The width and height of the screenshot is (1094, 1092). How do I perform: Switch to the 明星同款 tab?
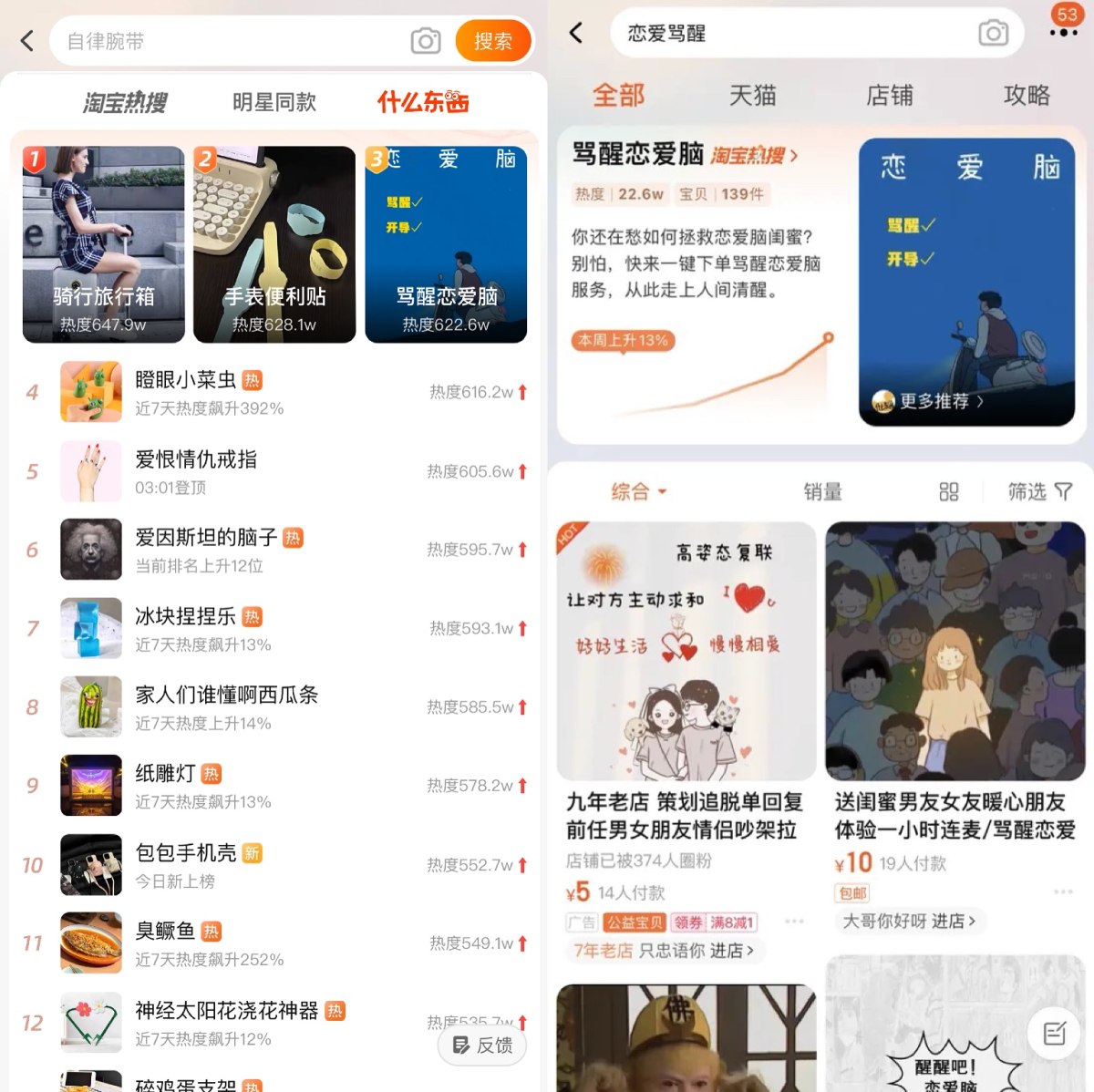tap(273, 102)
